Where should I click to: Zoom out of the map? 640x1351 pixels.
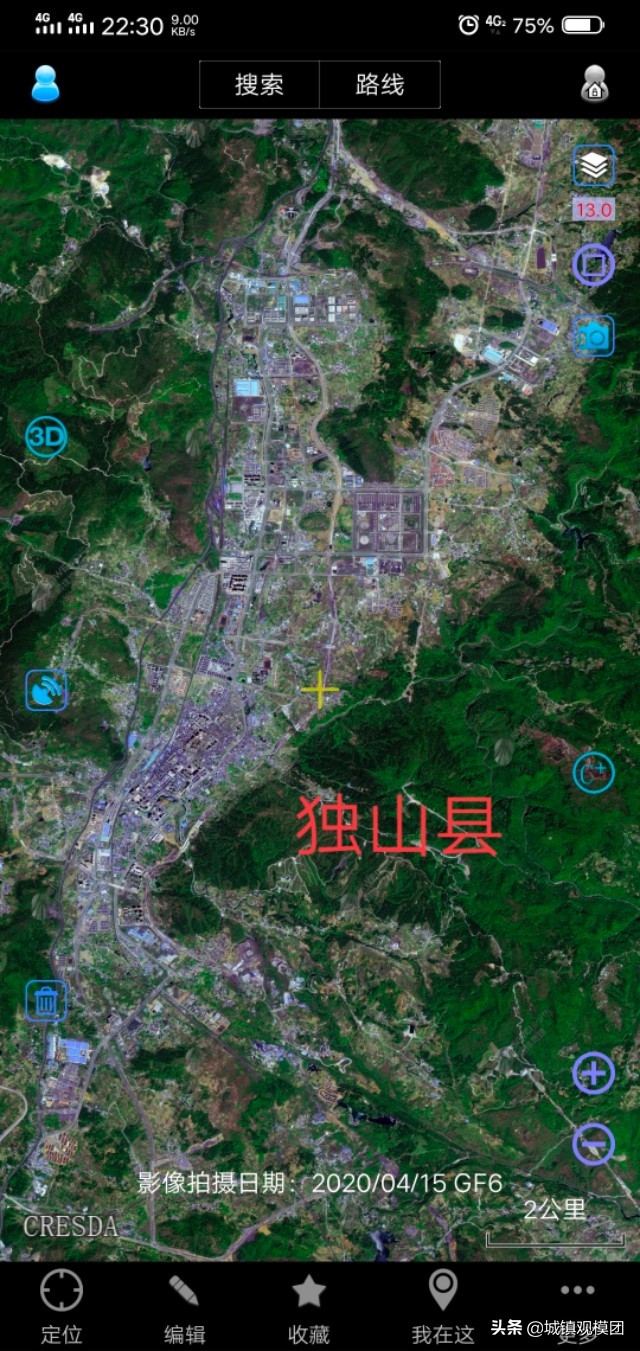coord(593,1143)
